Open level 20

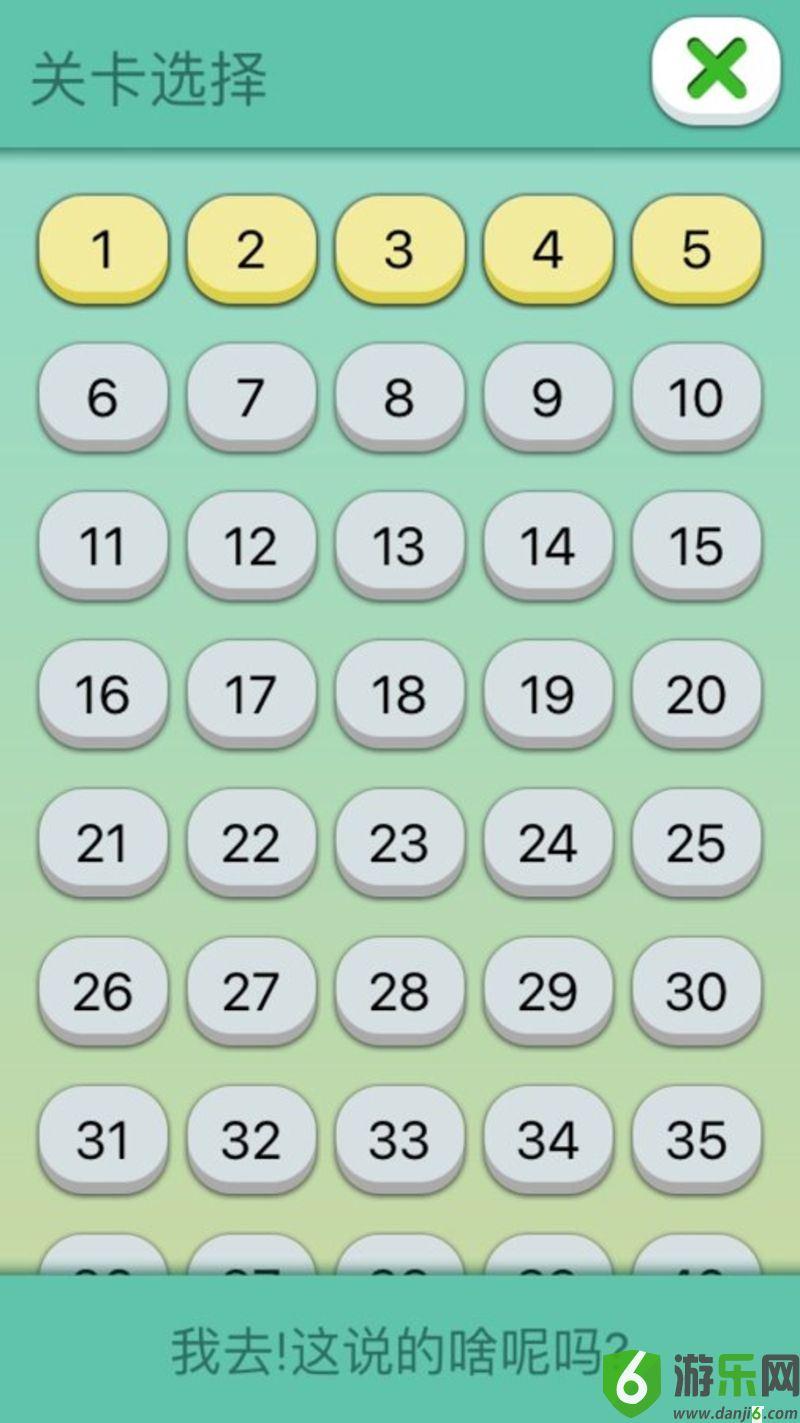point(696,694)
